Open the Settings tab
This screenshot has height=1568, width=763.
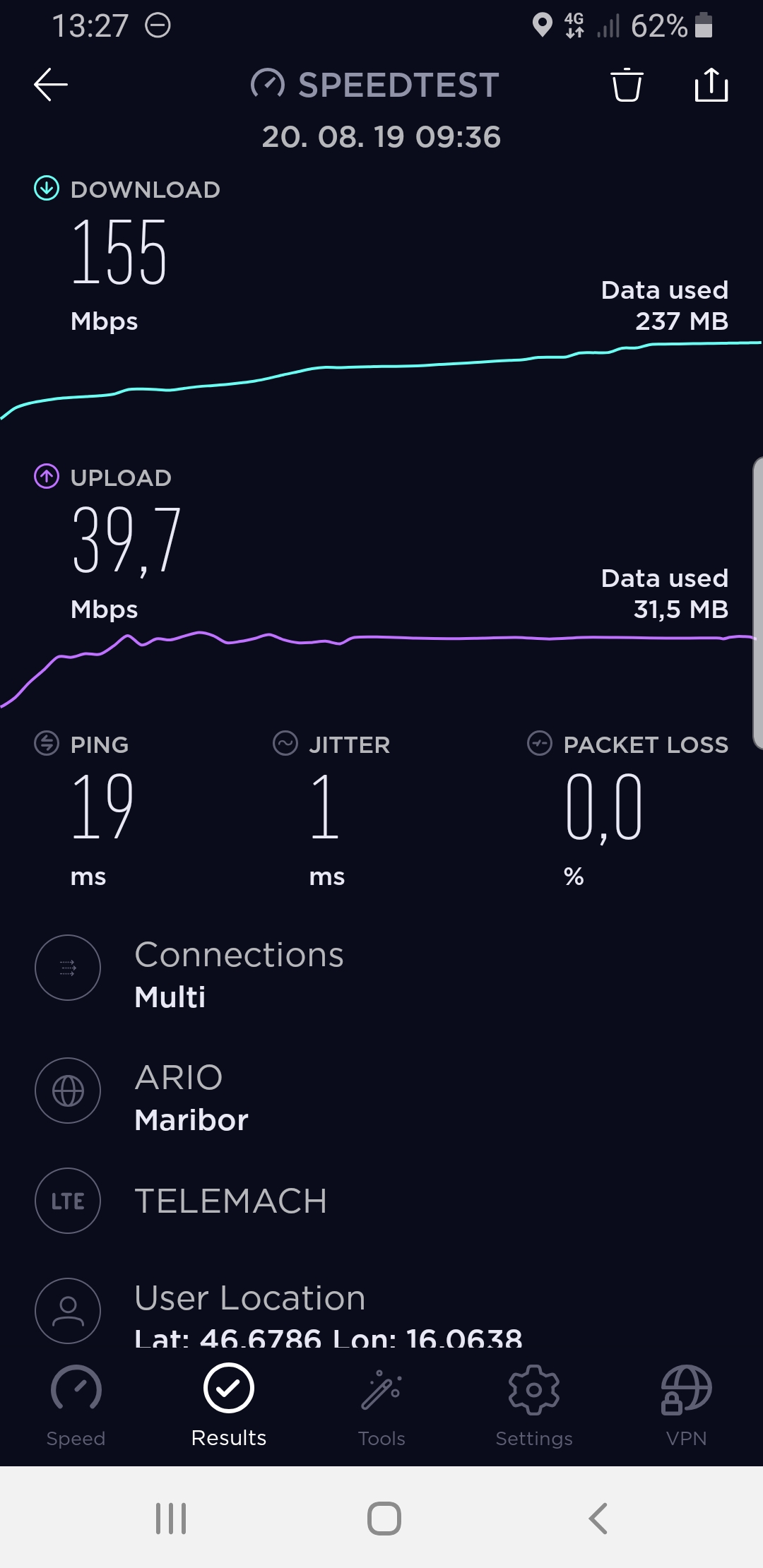(x=534, y=1406)
